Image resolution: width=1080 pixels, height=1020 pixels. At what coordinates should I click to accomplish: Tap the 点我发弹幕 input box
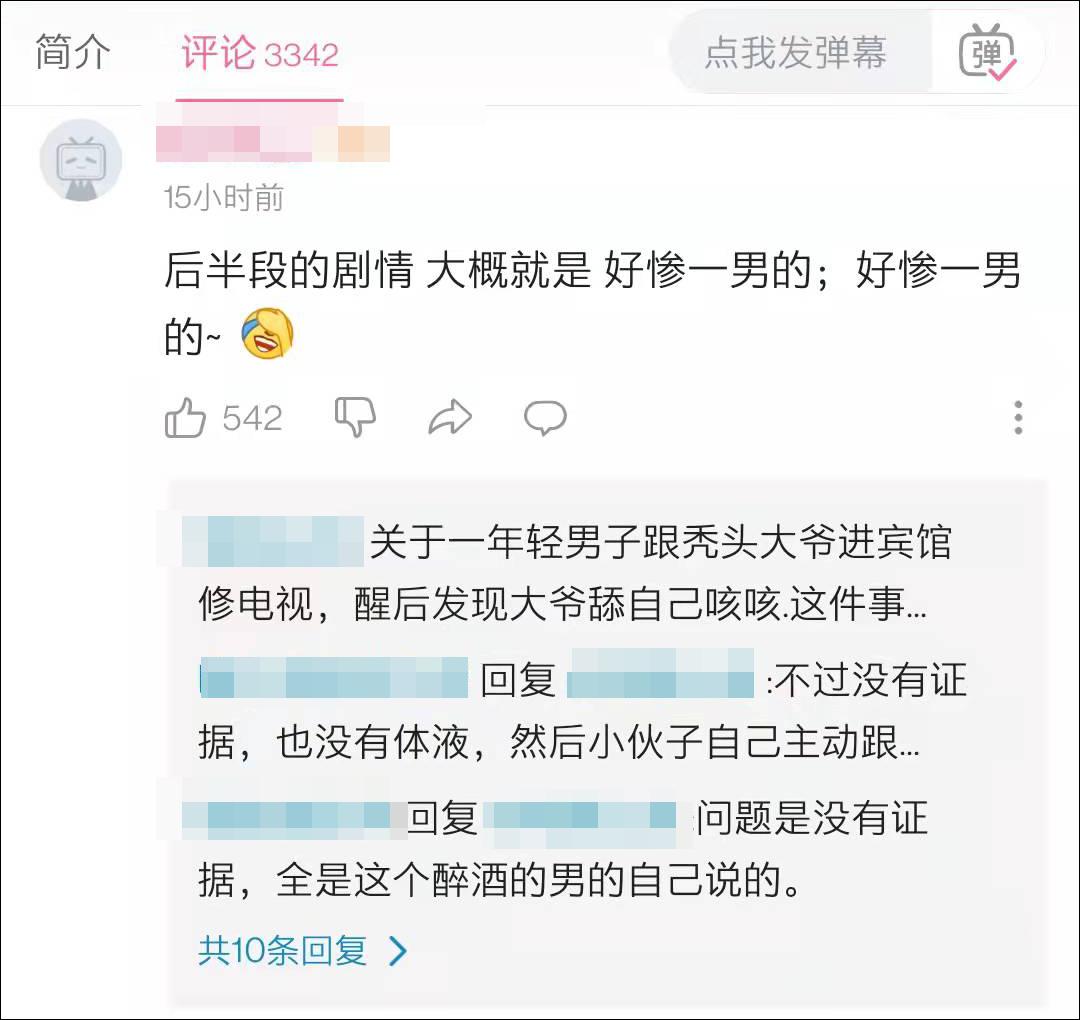coord(799,53)
